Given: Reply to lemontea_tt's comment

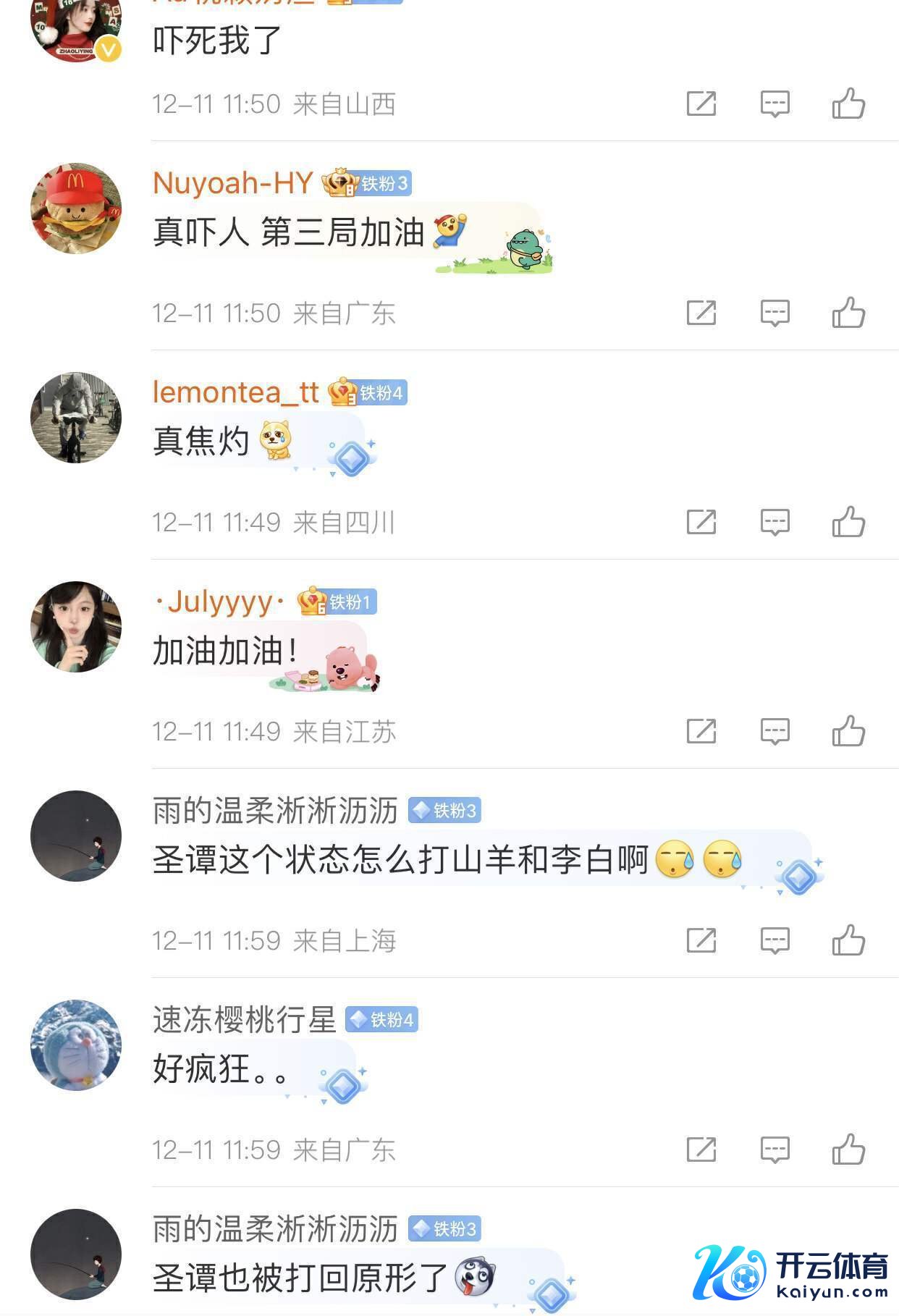Looking at the screenshot, I should point(775,522).
